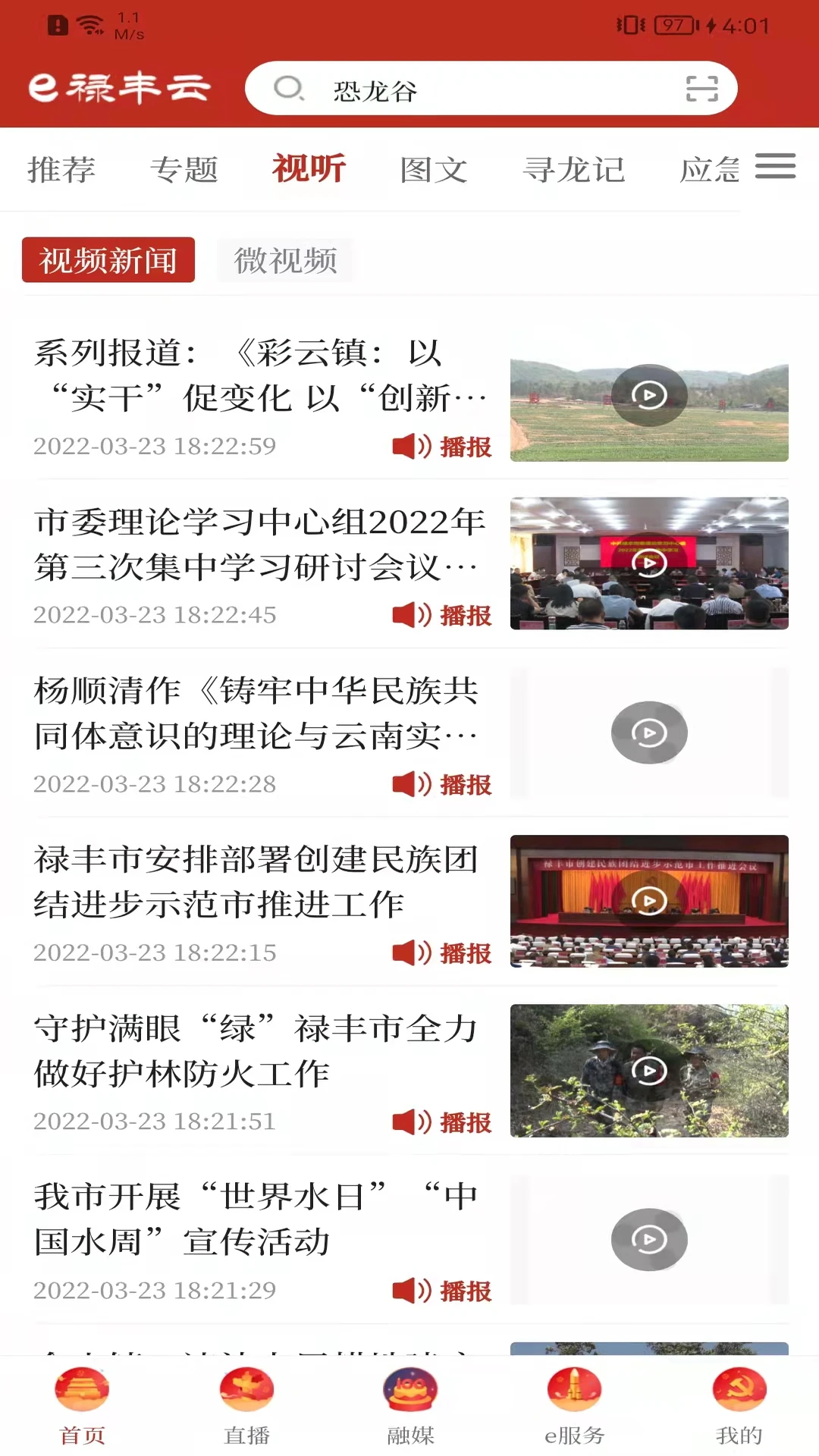The image size is (819, 1456).
Task: Tap 播报 on the 民族团结 news item
Action: coord(442,953)
